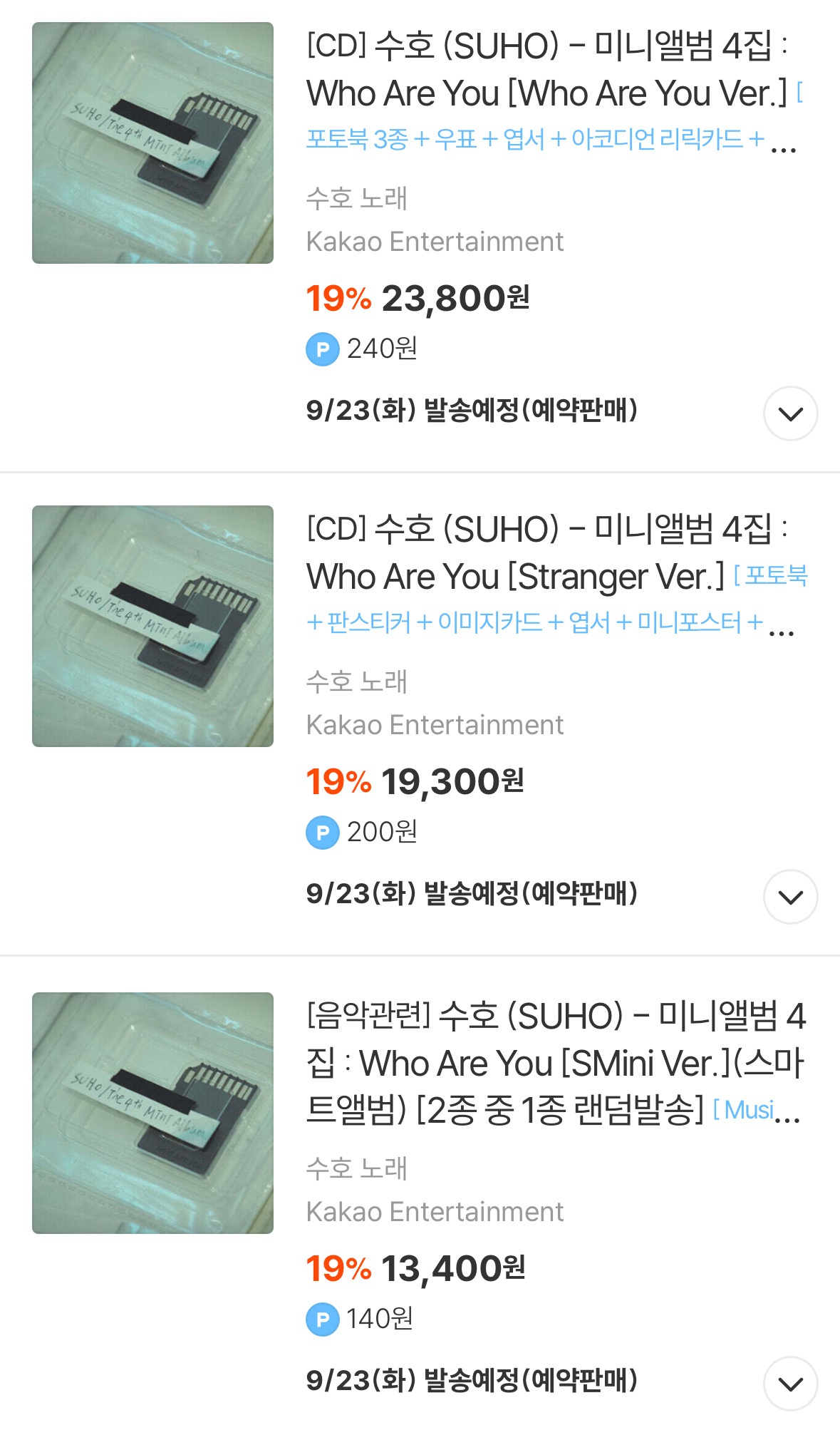The width and height of the screenshot is (840, 1430).
Task: Expand details for the 13,400원 album
Action: pyautogui.click(x=790, y=1384)
